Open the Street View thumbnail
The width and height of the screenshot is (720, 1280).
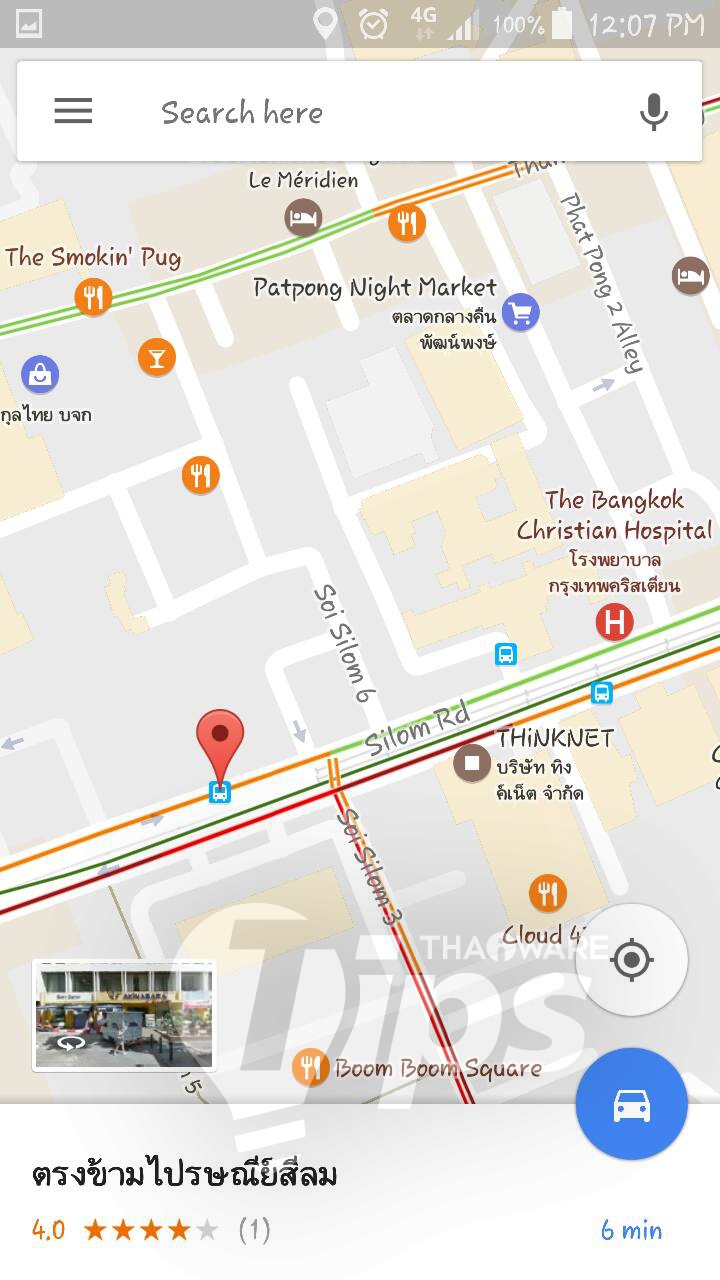point(124,1015)
